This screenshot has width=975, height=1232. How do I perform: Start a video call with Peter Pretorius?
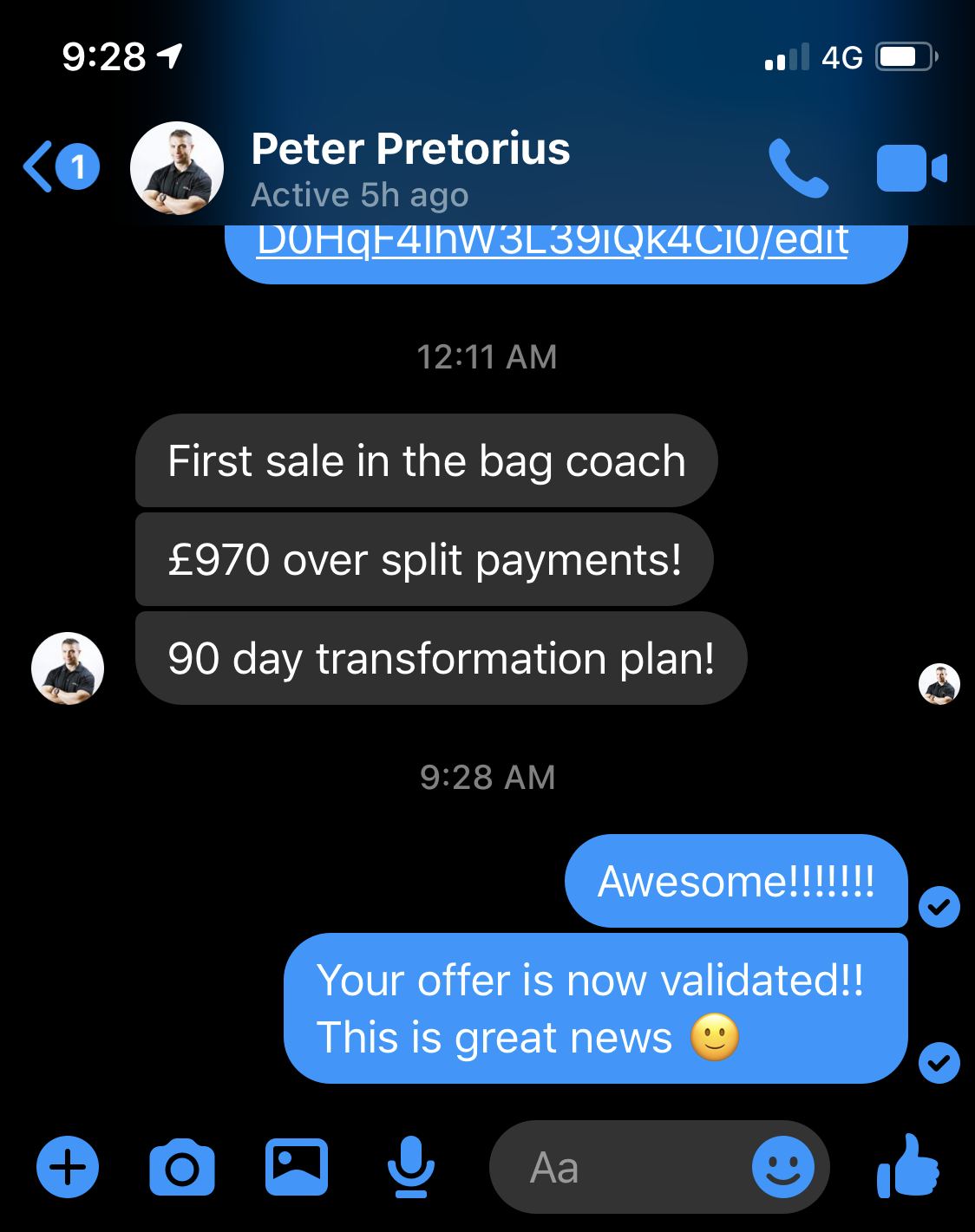[x=911, y=168]
